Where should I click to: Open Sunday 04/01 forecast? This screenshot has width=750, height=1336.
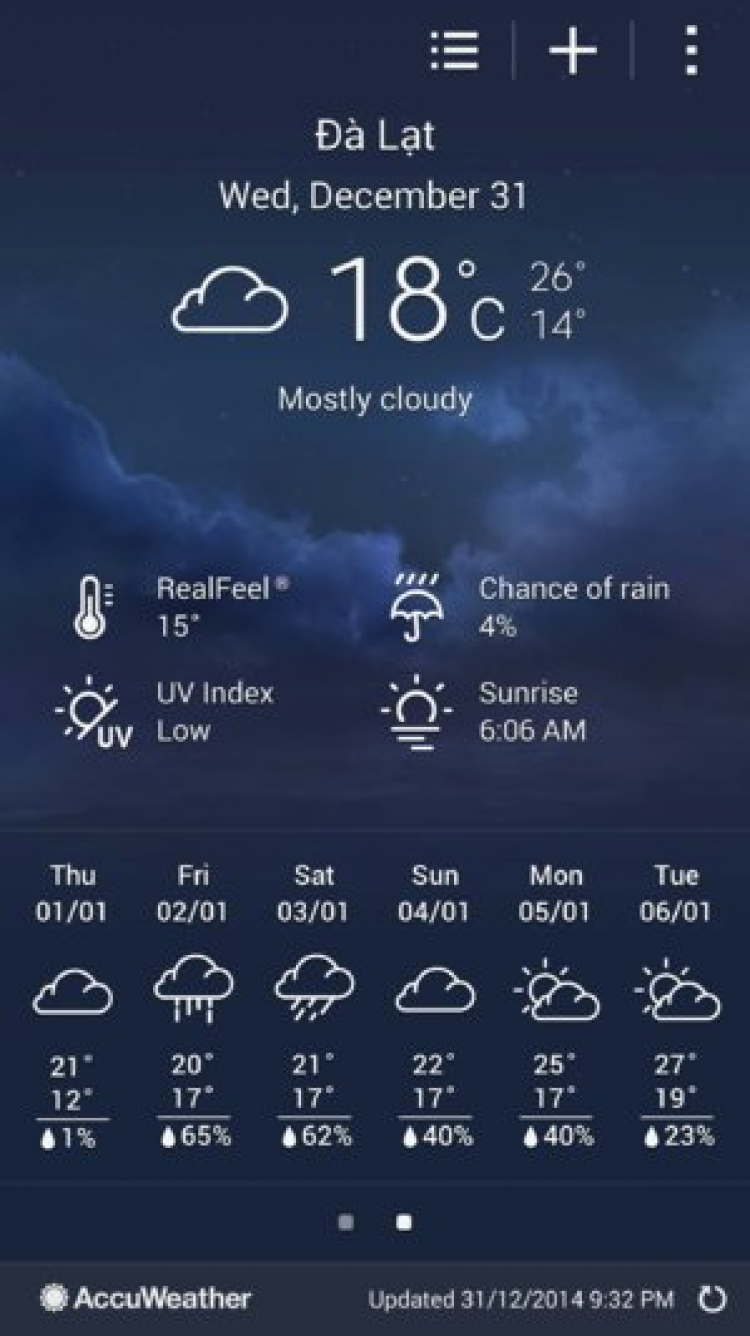point(435,1005)
